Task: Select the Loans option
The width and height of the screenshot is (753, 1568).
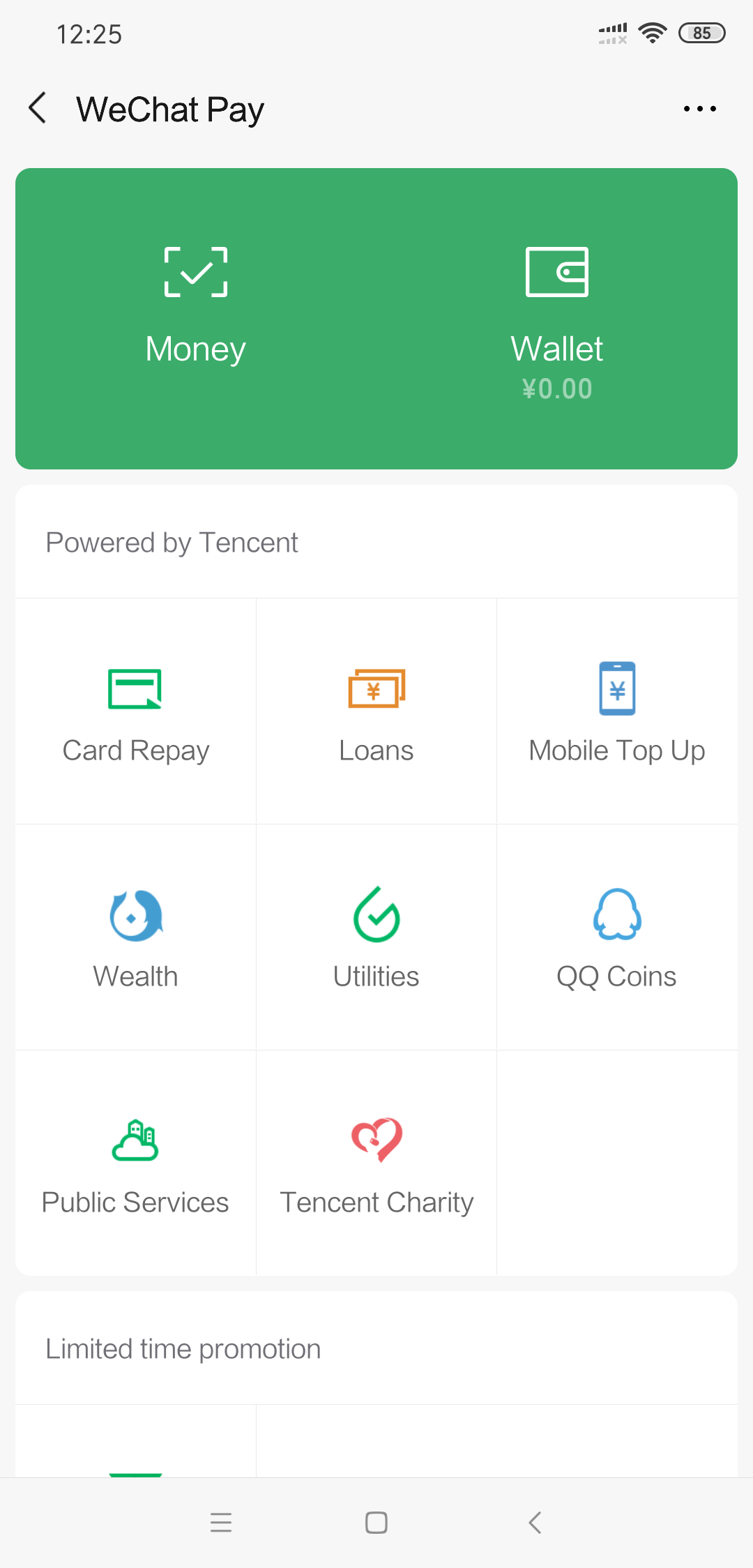Action: [376, 711]
